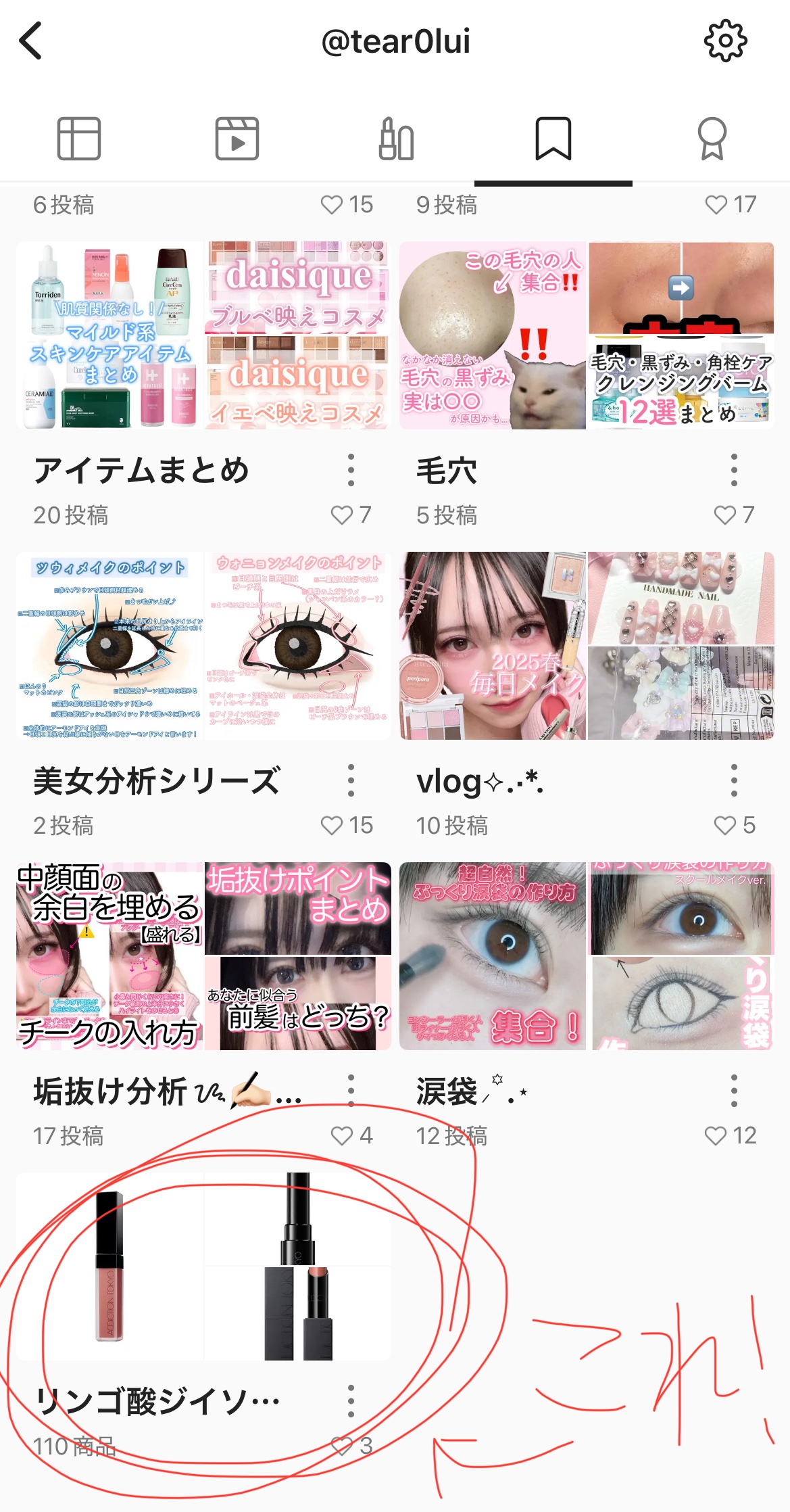Open settings via the gear icon
The height and width of the screenshot is (1512, 790).
tap(725, 41)
